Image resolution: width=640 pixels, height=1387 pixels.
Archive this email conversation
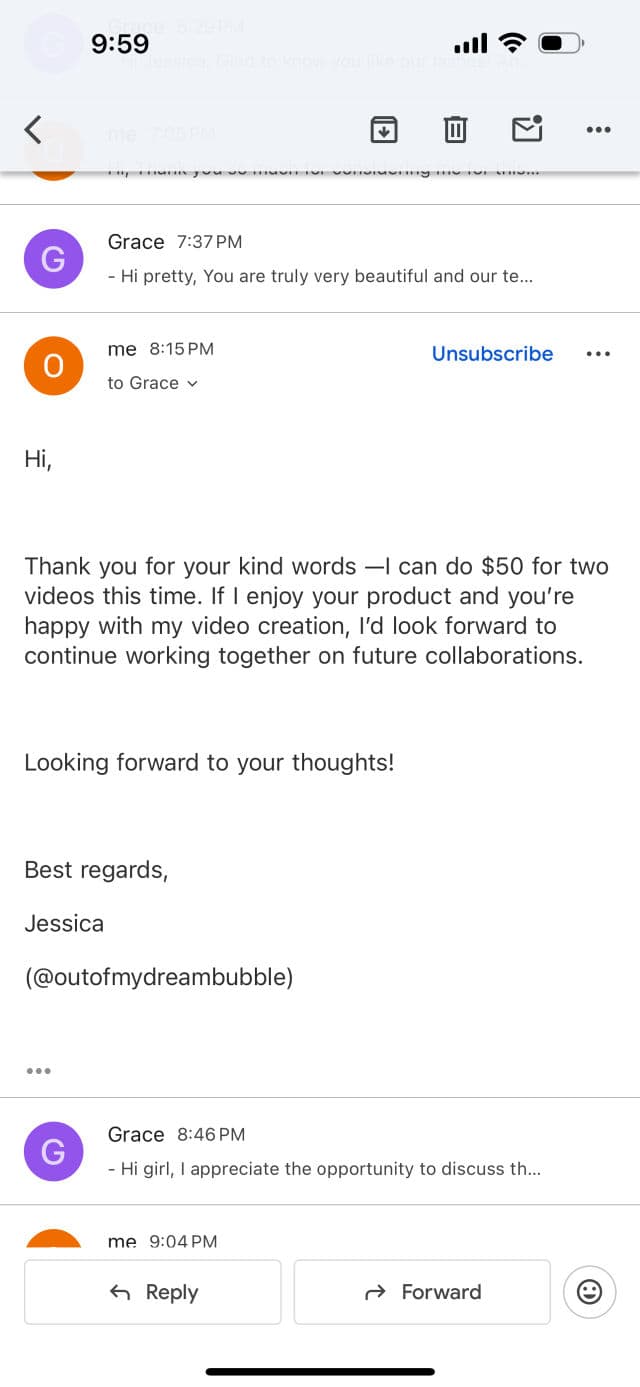click(x=384, y=129)
